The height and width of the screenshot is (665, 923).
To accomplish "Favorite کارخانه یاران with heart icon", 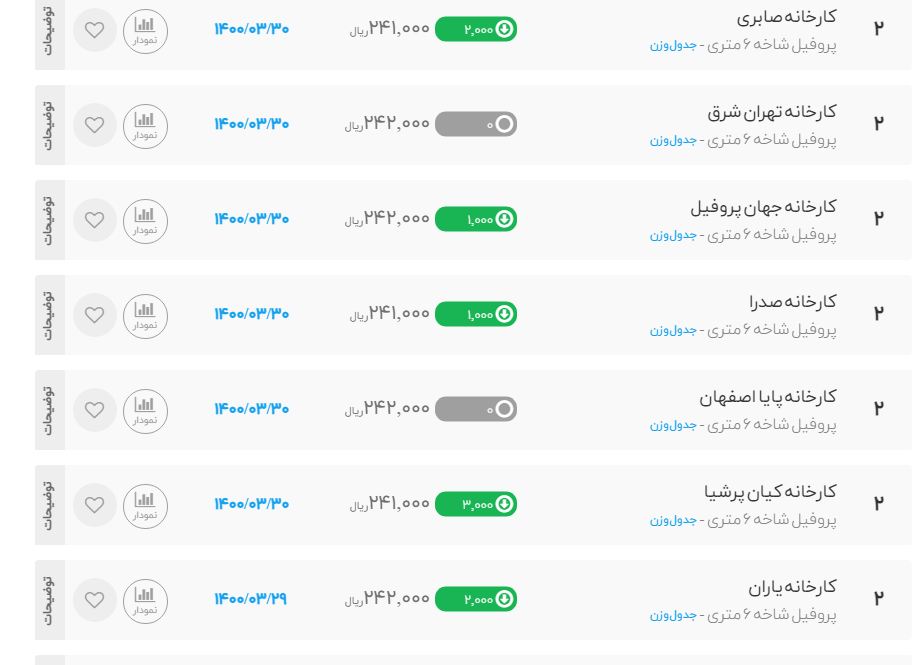I will 95,600.
